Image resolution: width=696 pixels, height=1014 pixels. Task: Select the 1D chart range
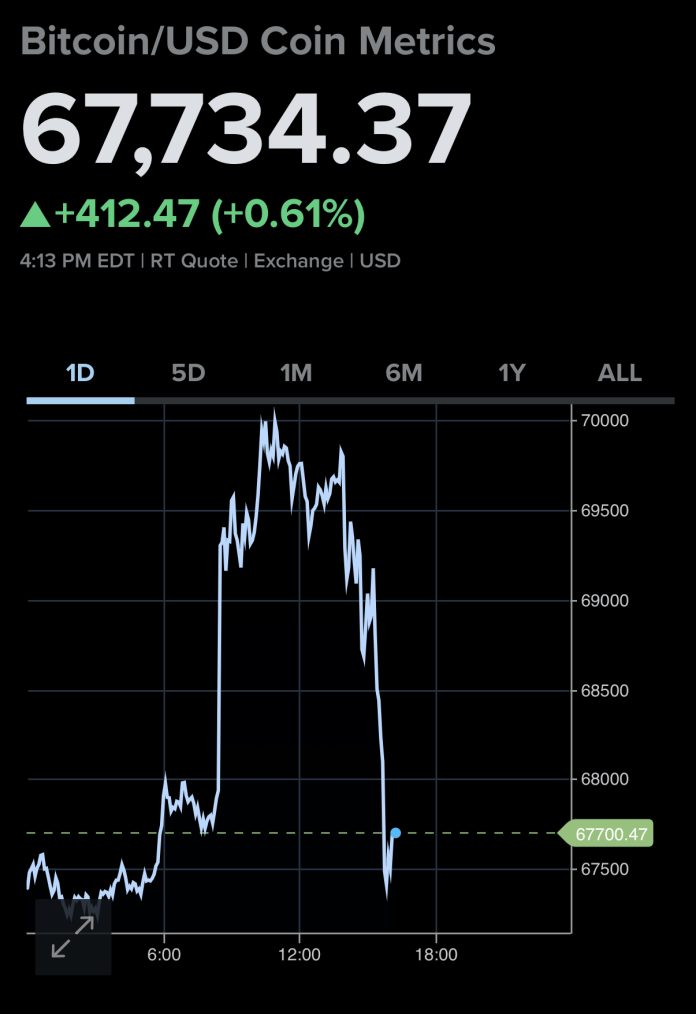click(x=80, y=374)
